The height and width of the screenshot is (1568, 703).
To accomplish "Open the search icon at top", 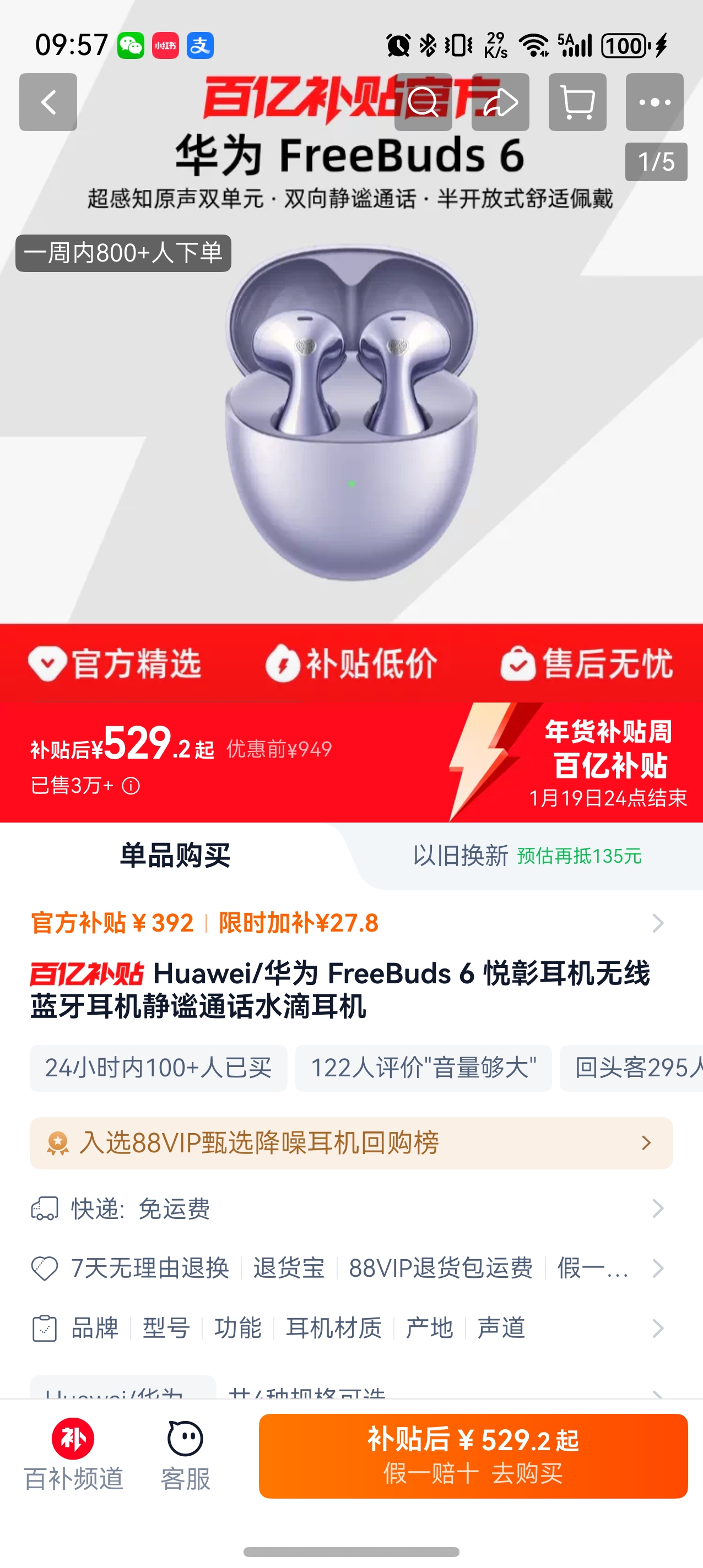I will 425,102.
